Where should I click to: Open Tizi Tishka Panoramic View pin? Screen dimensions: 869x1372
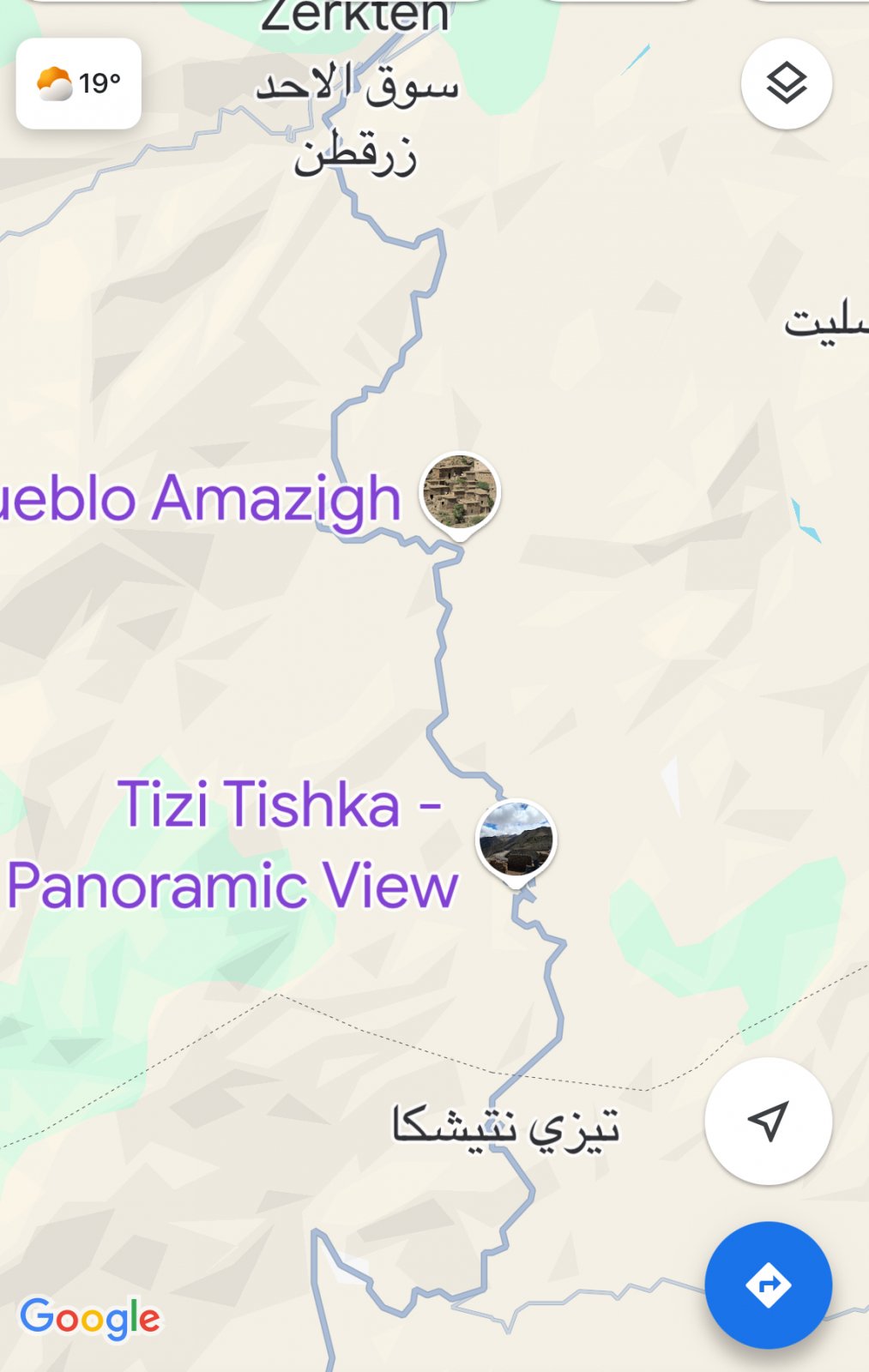(x=516, y=839)
